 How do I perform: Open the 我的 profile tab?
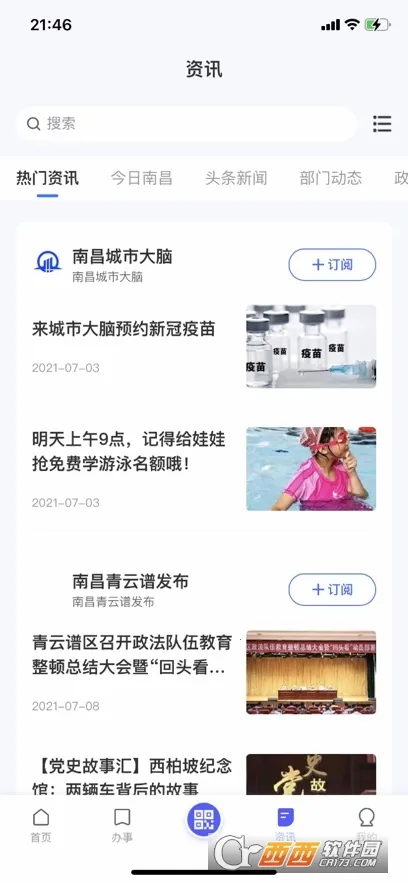click(367, 826)
